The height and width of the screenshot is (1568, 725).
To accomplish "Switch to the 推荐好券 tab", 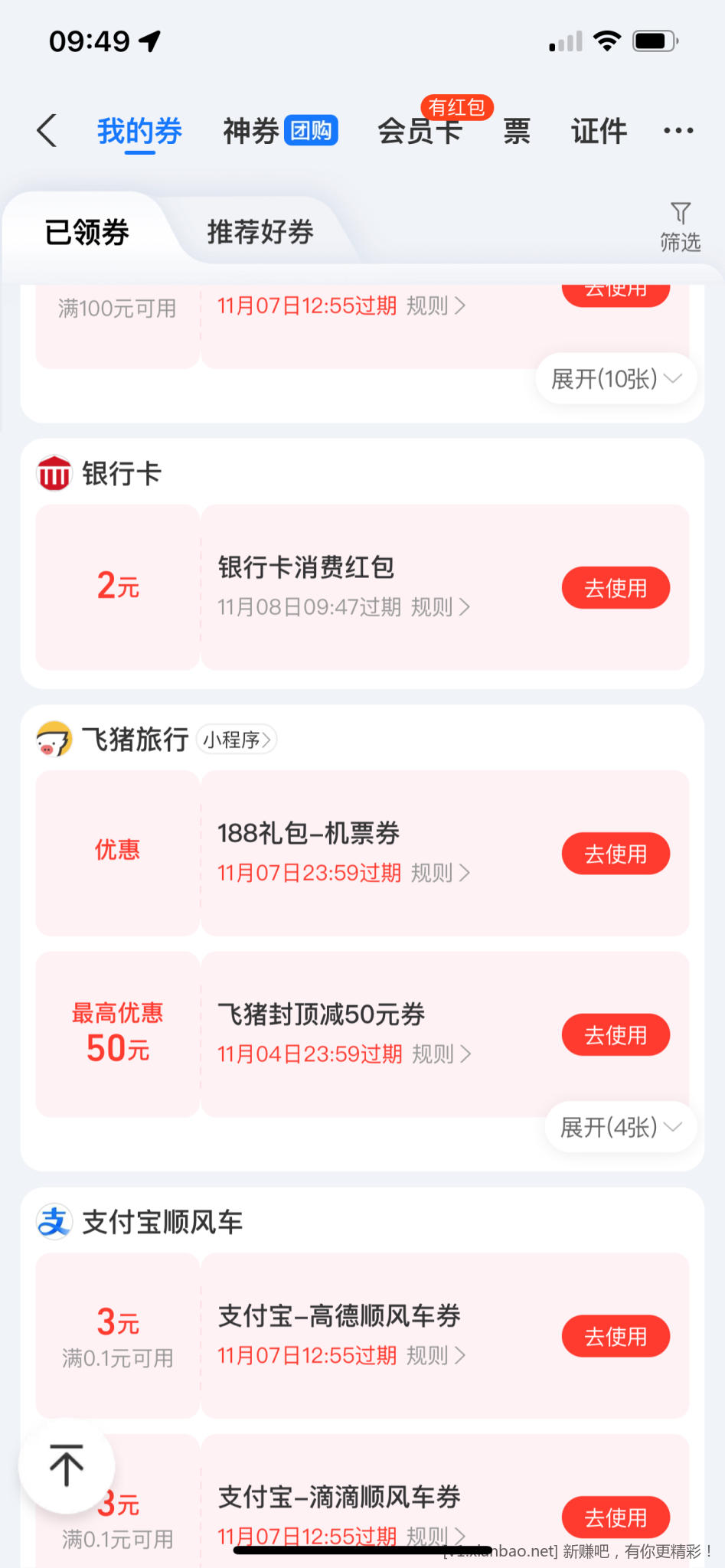I will 259,232.
